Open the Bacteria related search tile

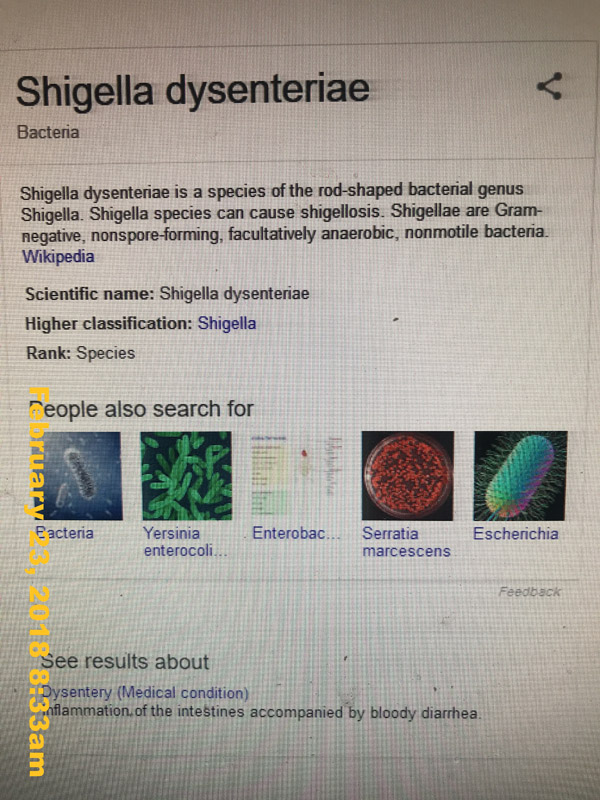[79, 476]
